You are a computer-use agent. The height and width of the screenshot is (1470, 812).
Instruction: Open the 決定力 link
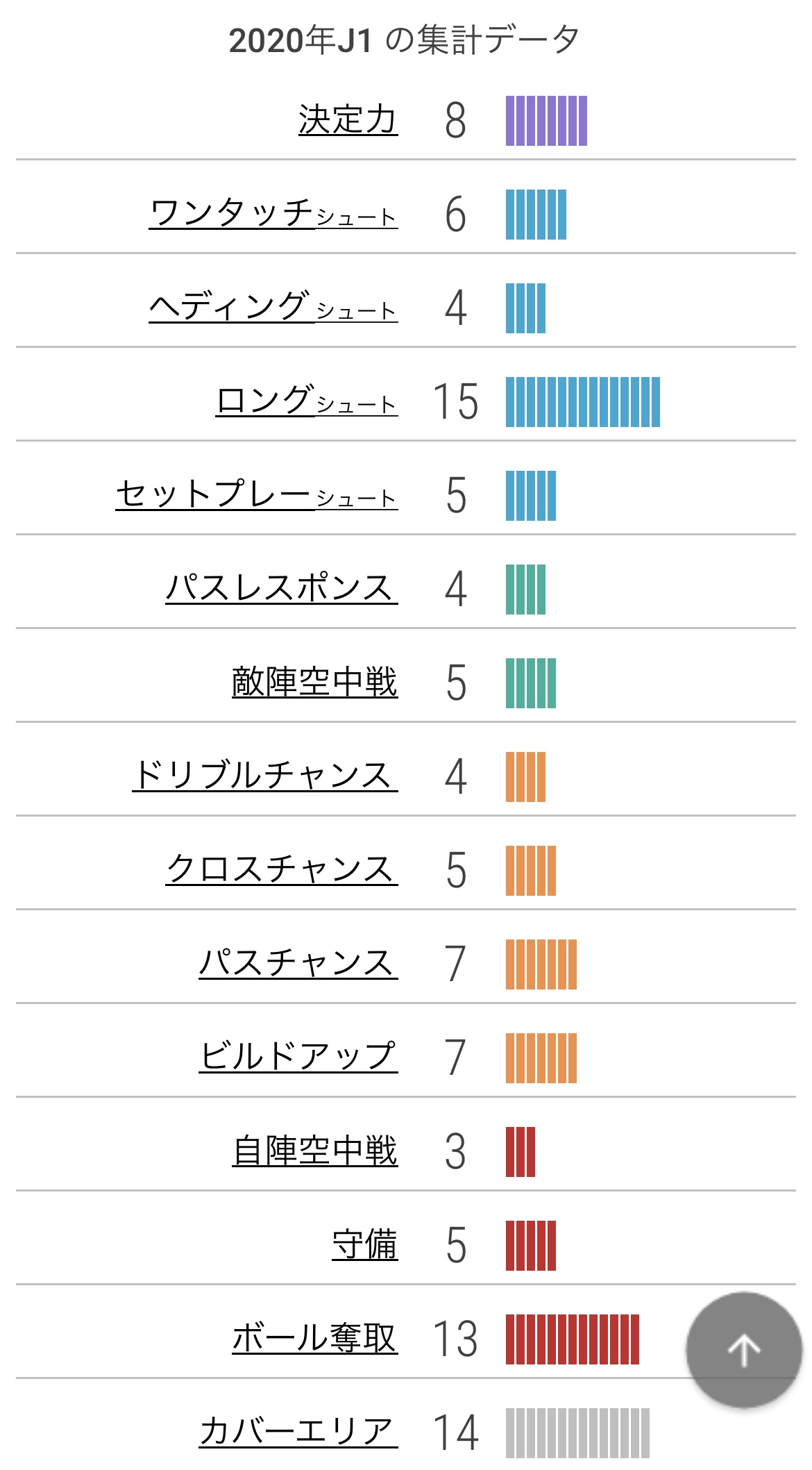[348, 120]
